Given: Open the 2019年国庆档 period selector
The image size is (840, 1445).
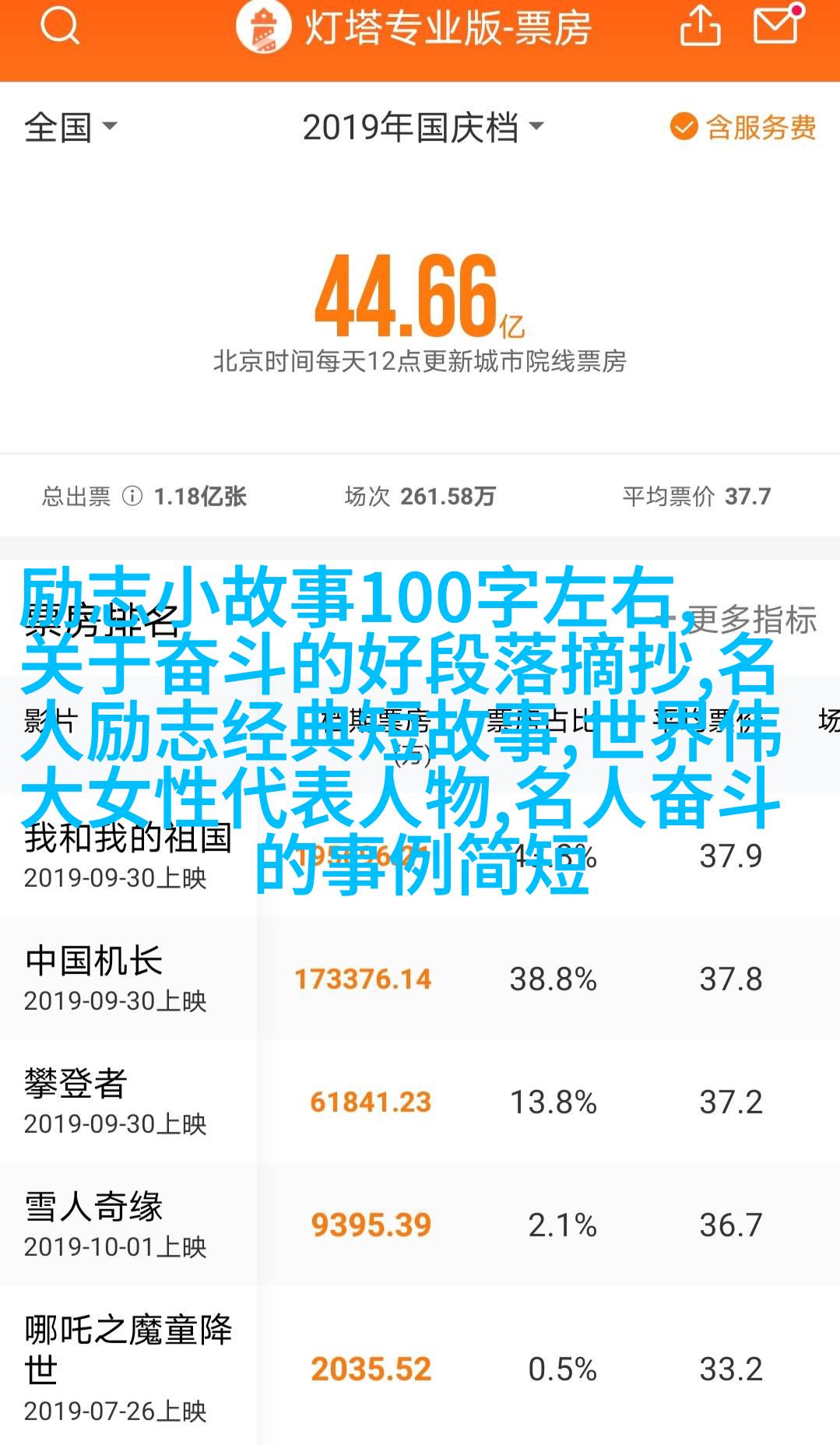Looking at the screenshot, I should [x=422, y=128].
